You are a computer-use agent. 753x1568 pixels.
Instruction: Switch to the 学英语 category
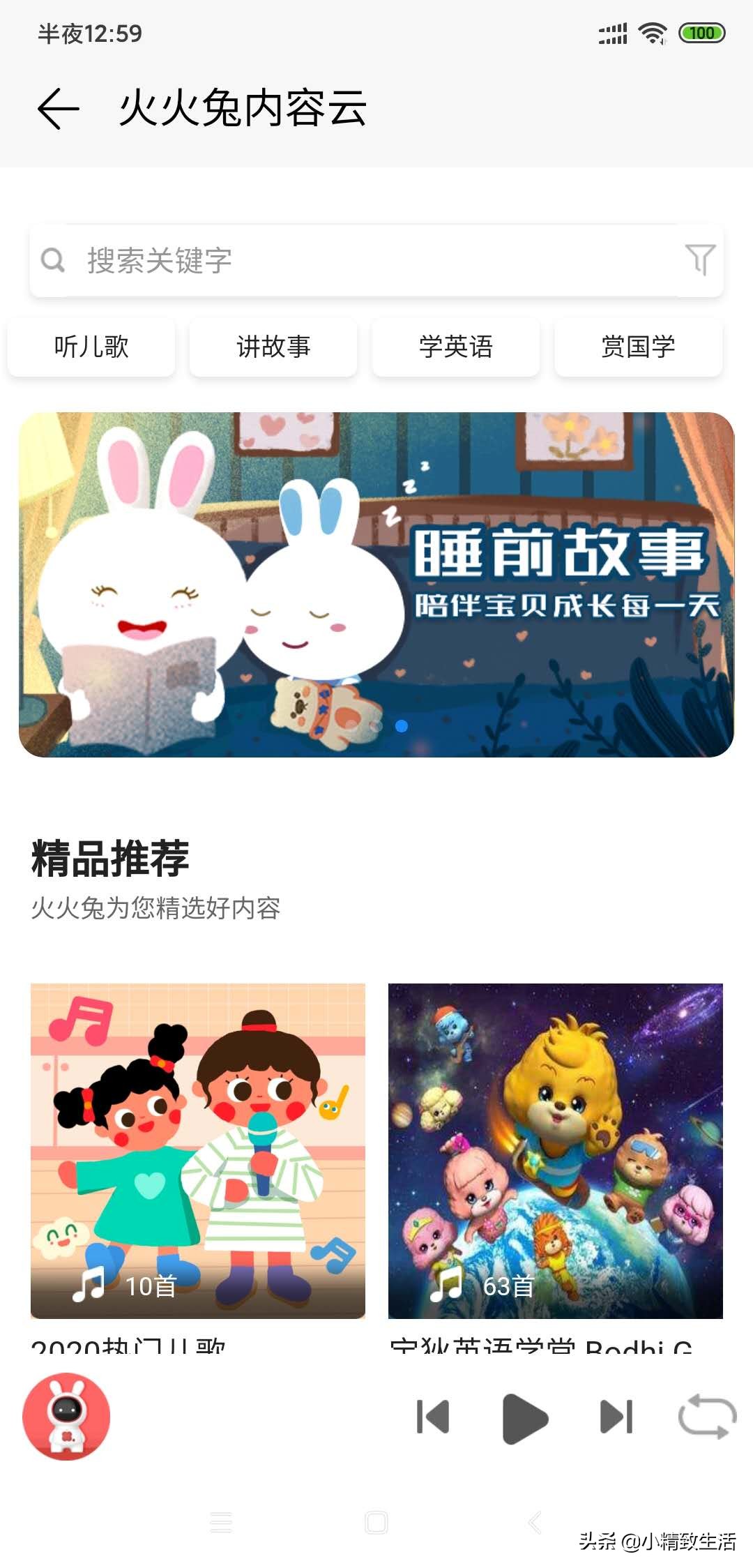point(455,347)
